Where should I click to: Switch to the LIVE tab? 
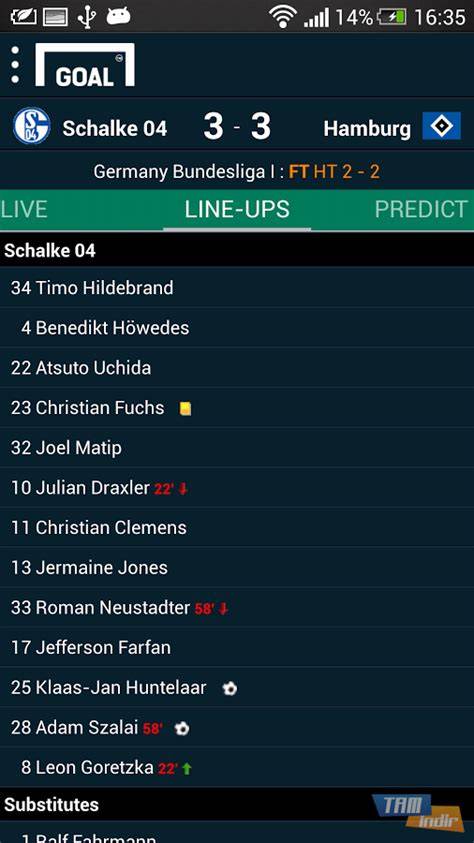coord(24,209)
